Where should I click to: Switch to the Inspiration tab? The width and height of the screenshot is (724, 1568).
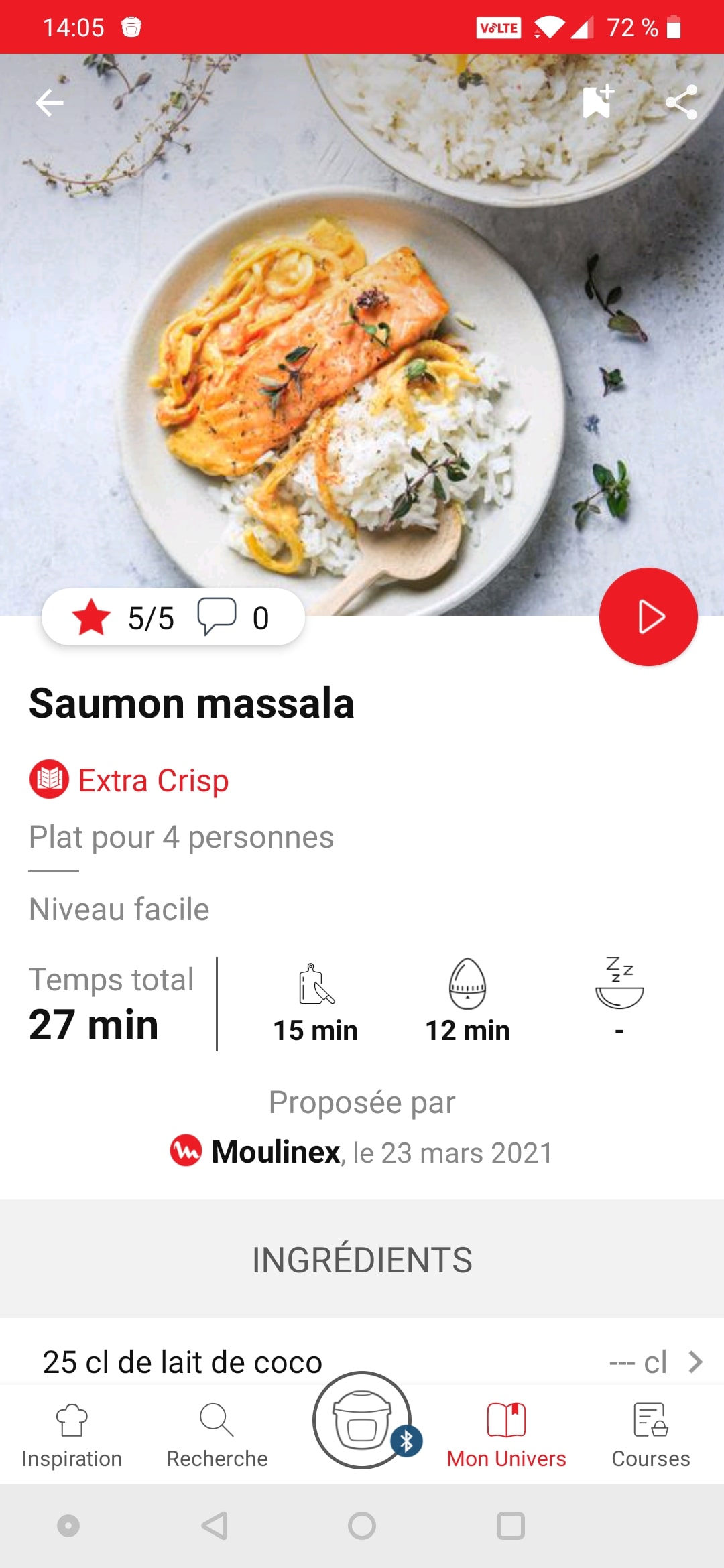72,1435
